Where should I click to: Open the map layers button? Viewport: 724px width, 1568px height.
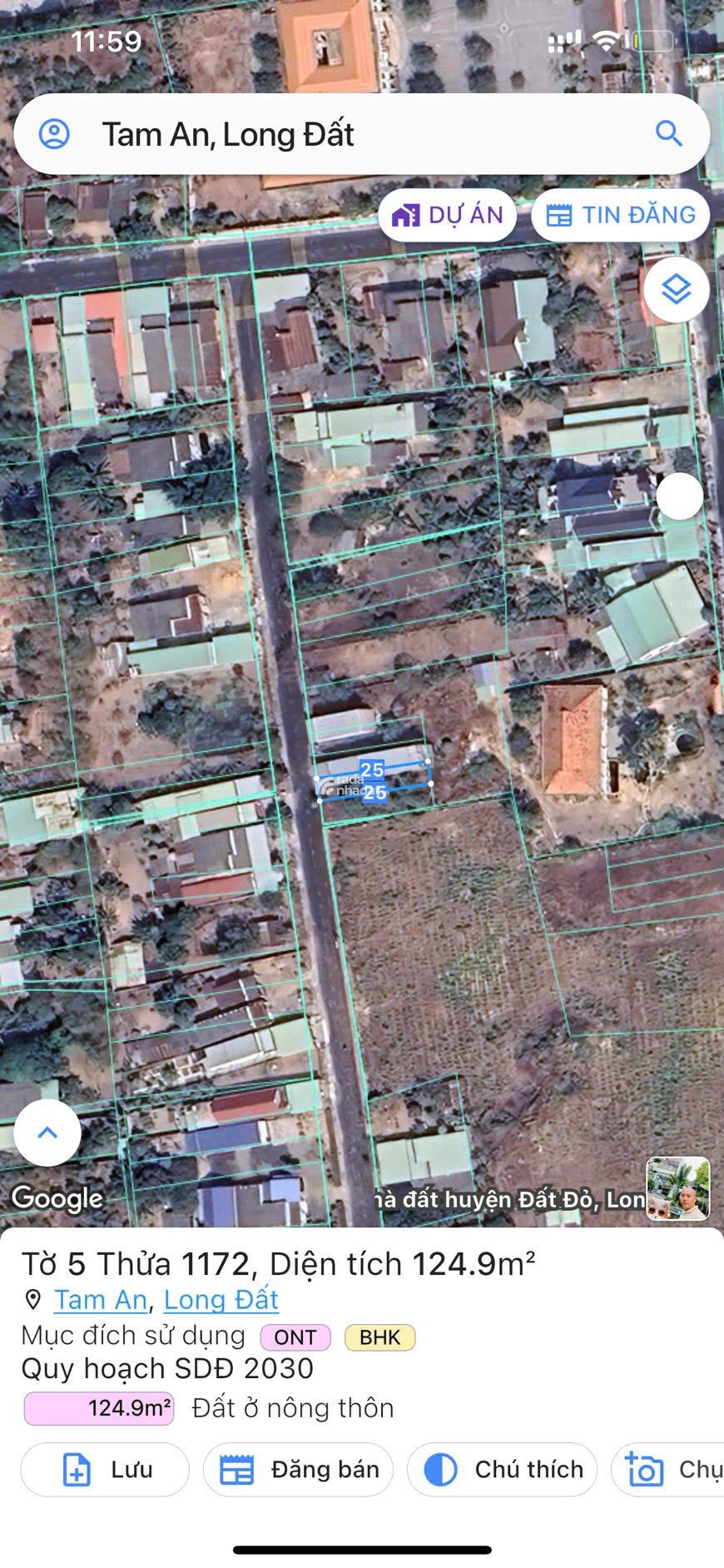click(676, 290)
